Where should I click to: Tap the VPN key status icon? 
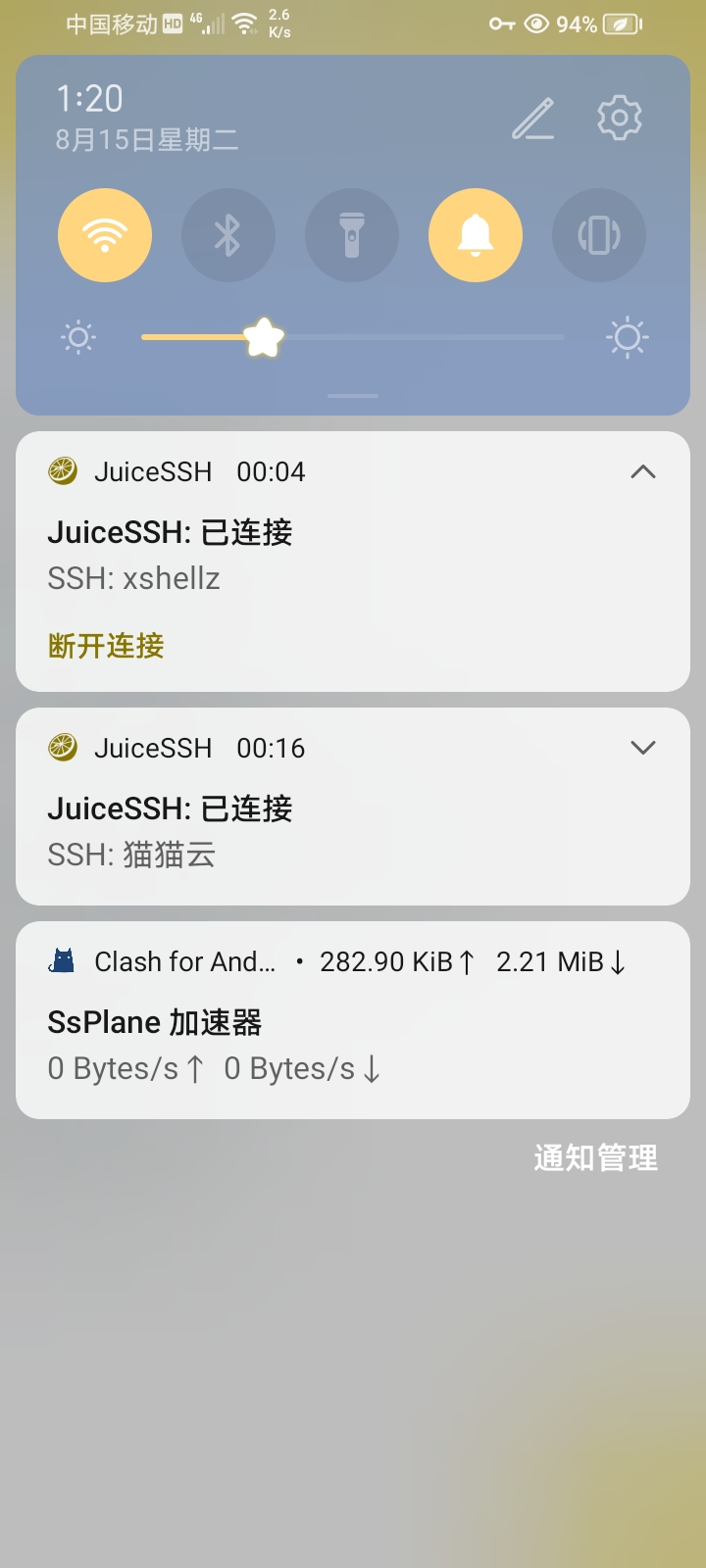[501, 24]
